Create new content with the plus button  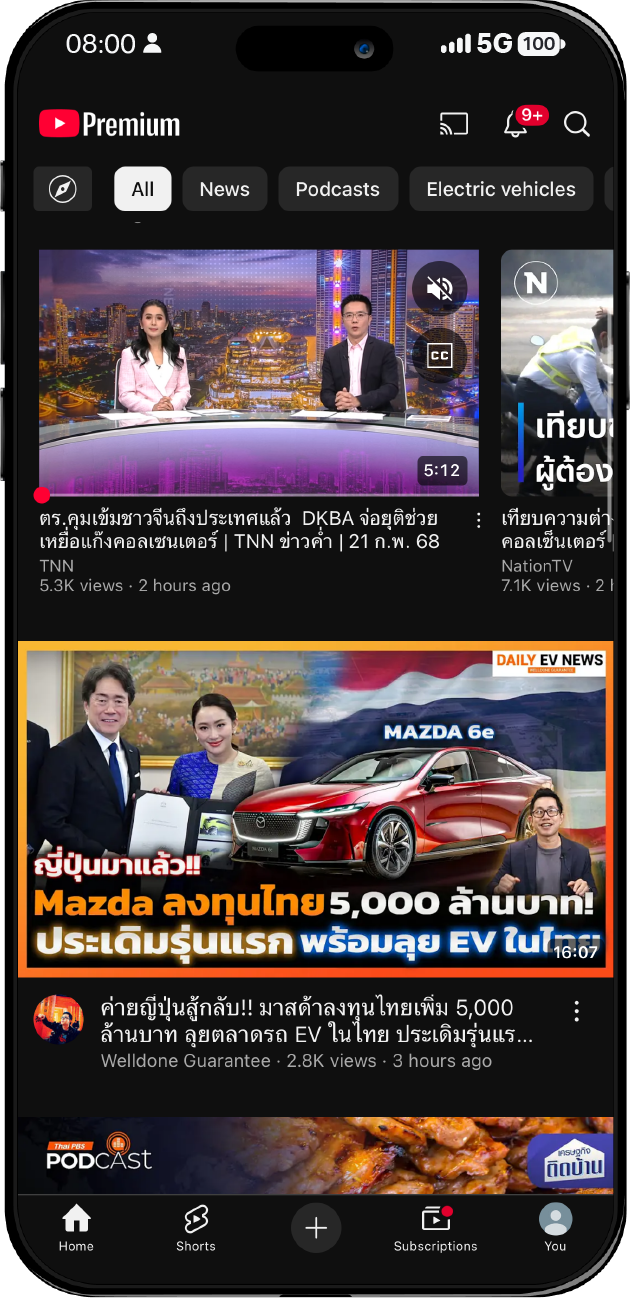click(x=316, y=1228)
